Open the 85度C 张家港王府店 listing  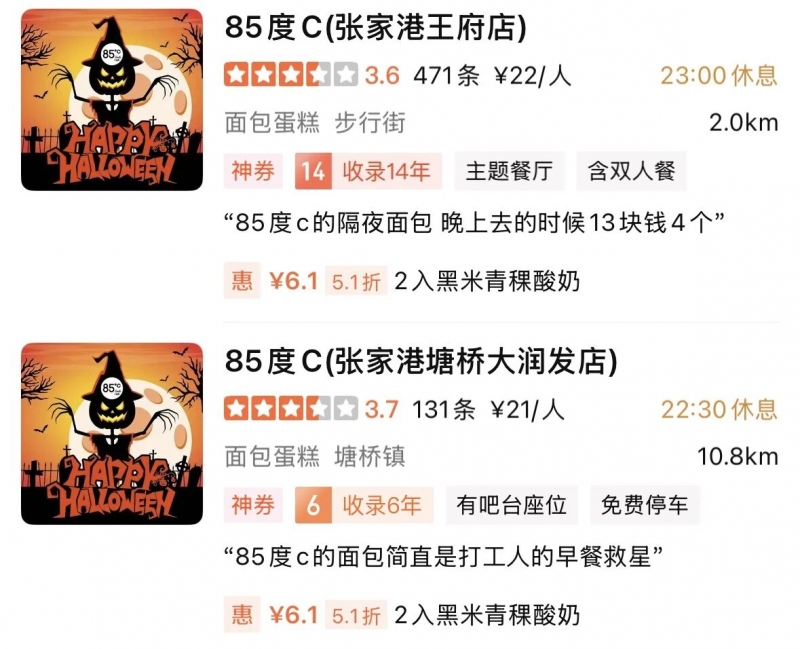(376, 29)
